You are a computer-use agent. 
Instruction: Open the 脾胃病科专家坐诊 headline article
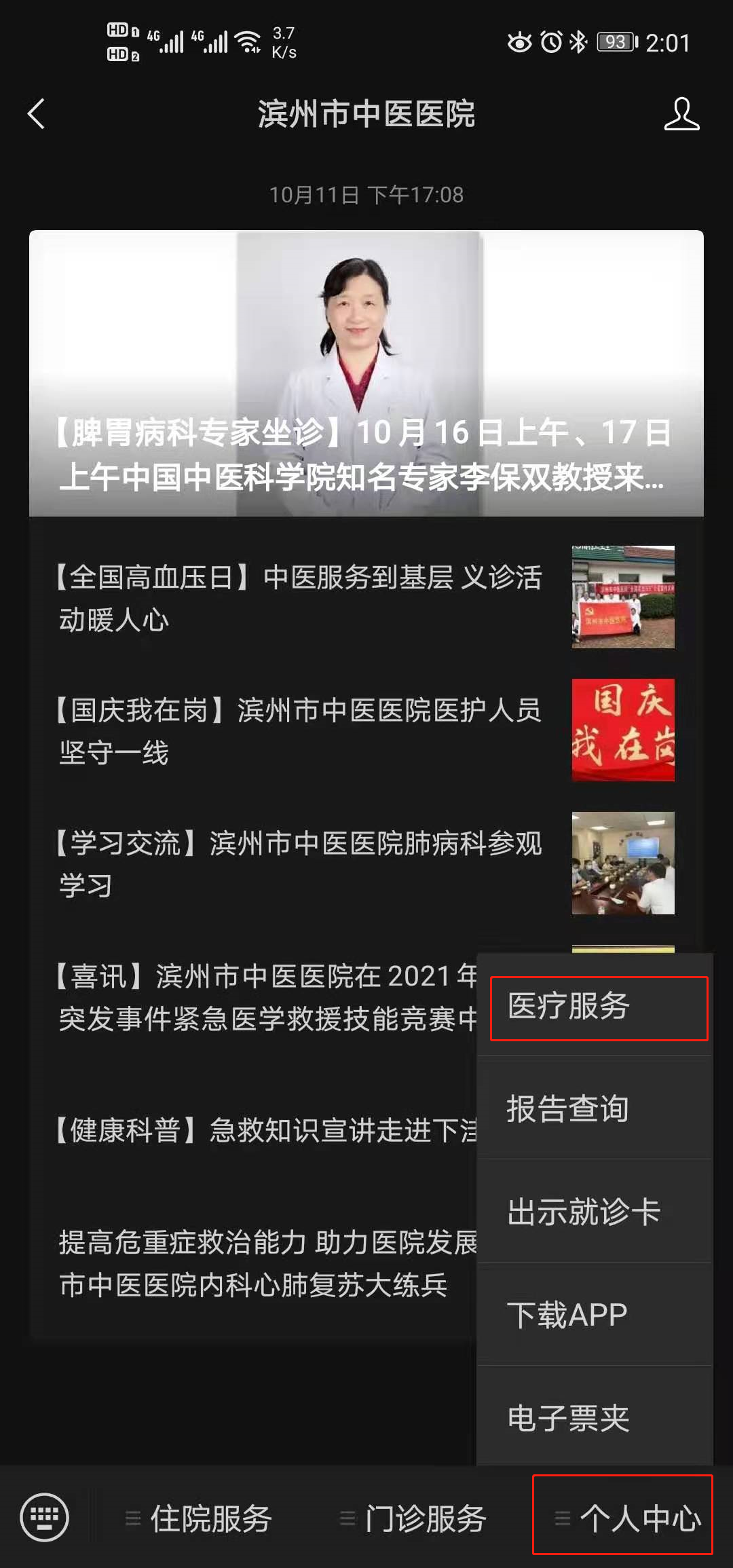click(366, 373)
